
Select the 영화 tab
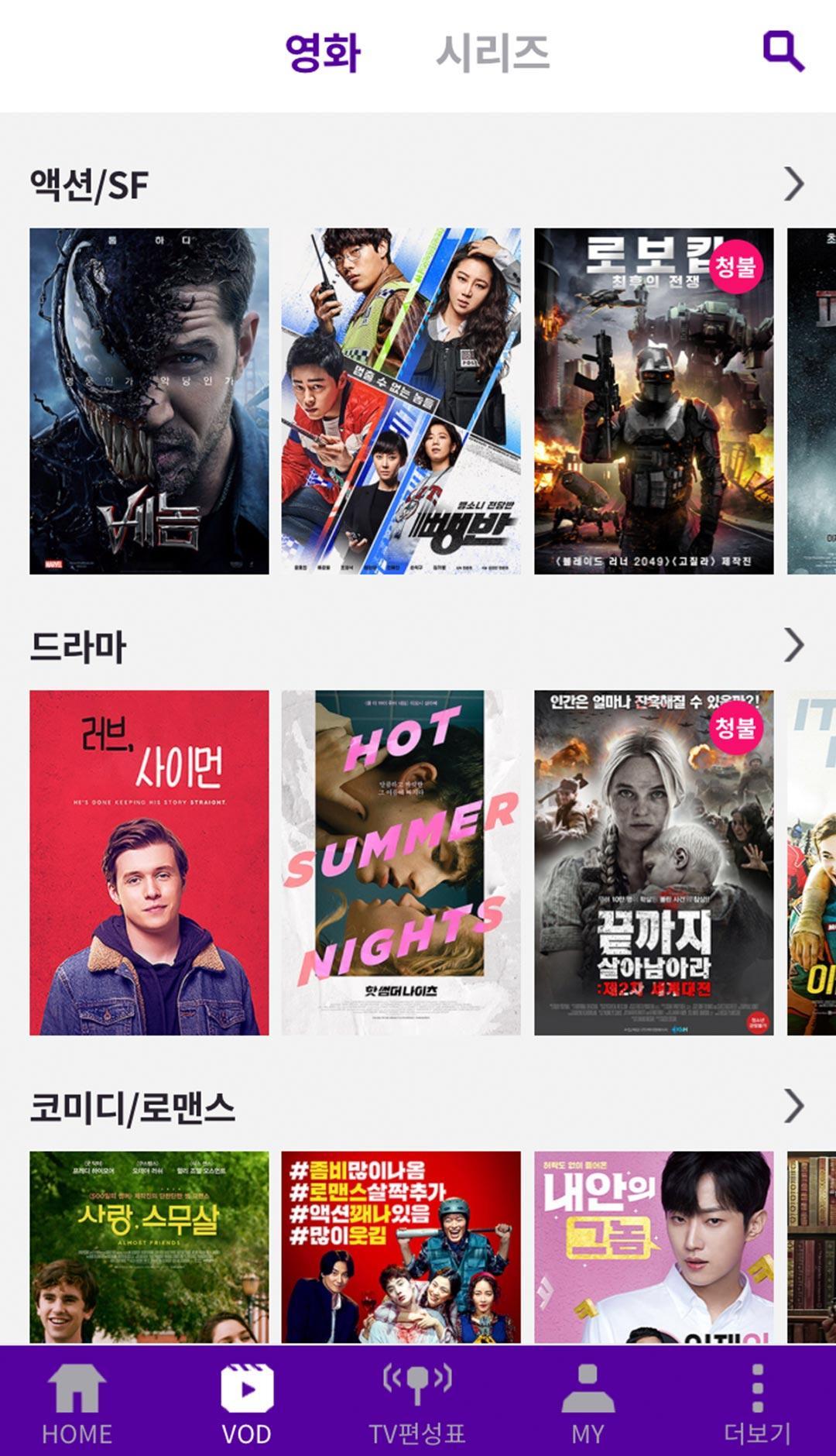point(323,53)
